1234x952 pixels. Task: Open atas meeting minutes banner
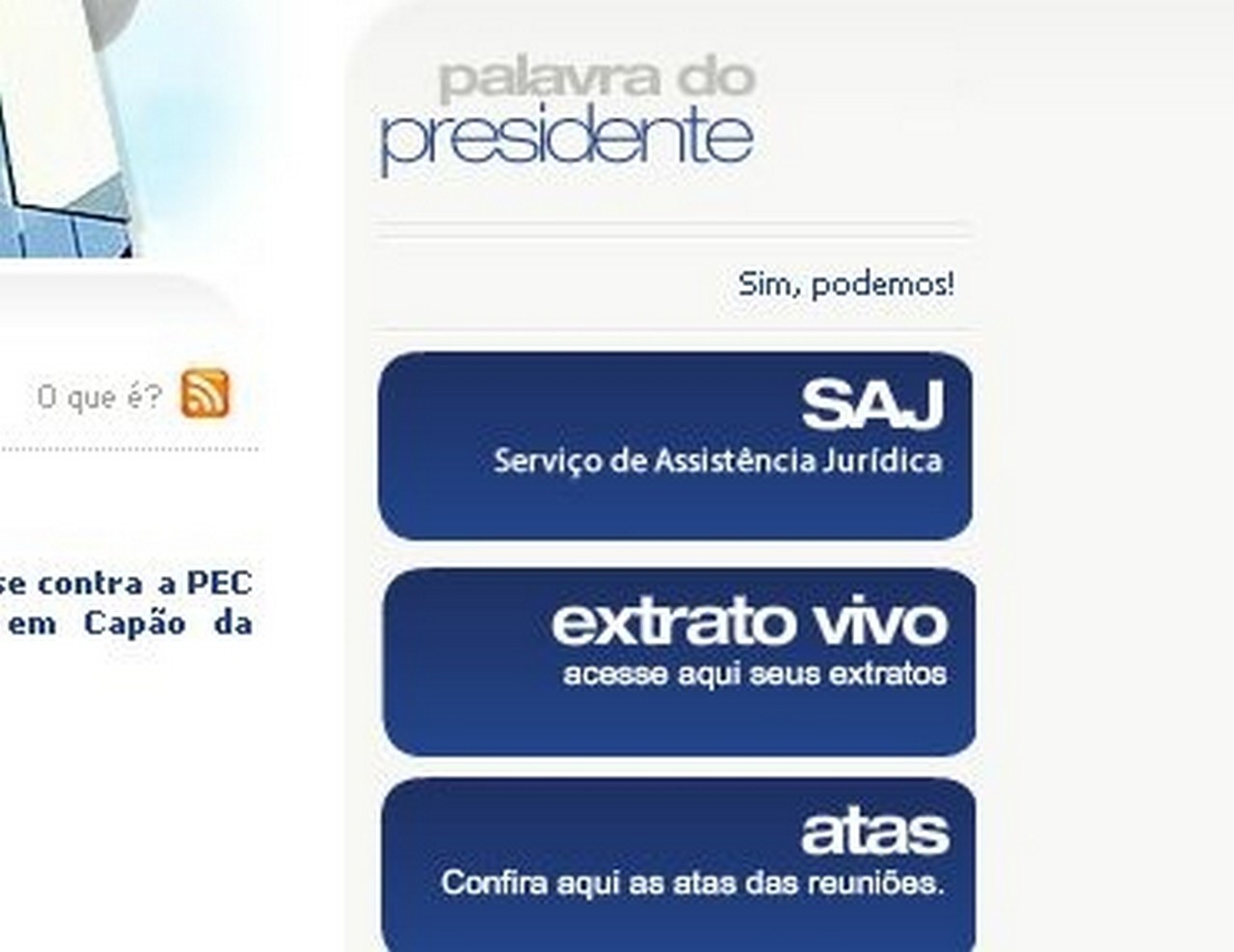679,863
